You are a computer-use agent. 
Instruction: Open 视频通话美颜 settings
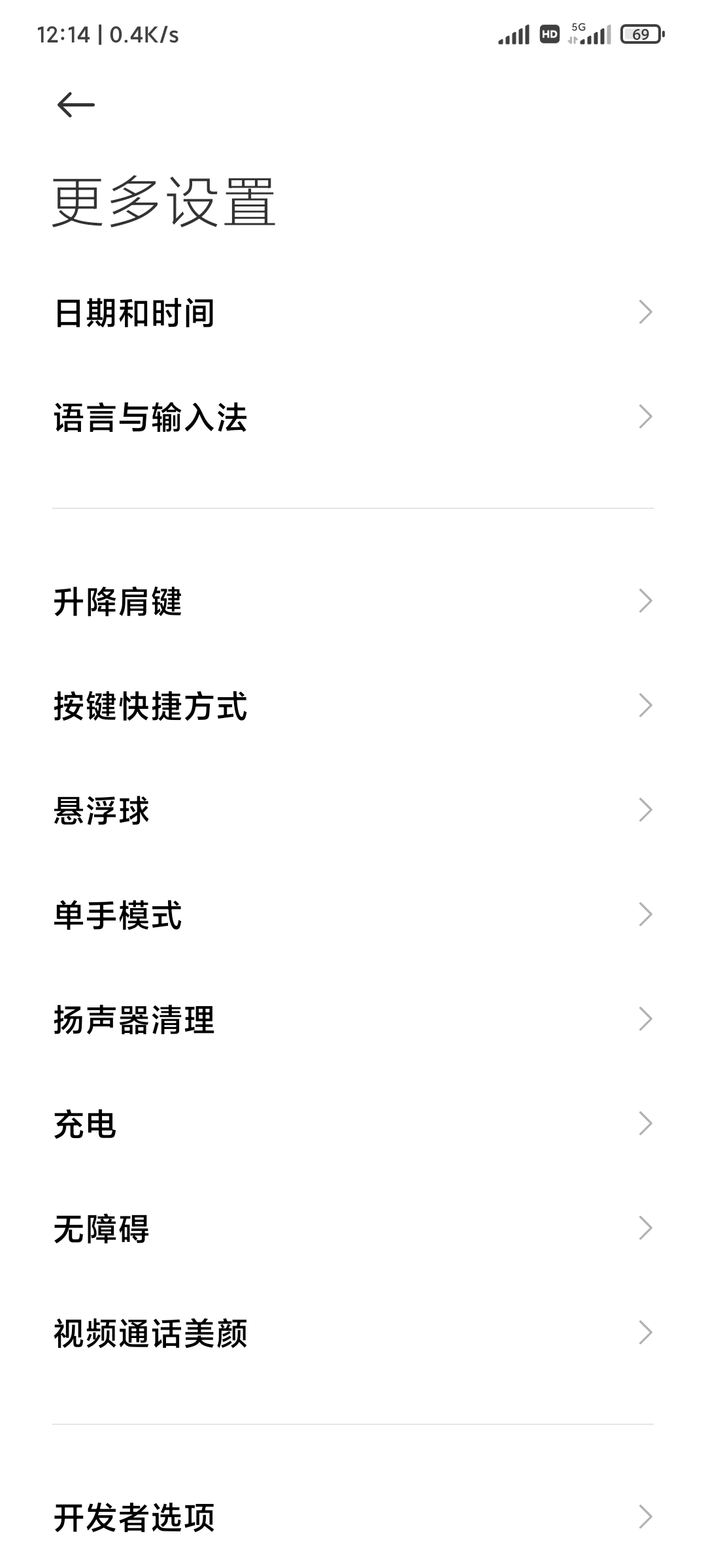tap(353, 1333)
